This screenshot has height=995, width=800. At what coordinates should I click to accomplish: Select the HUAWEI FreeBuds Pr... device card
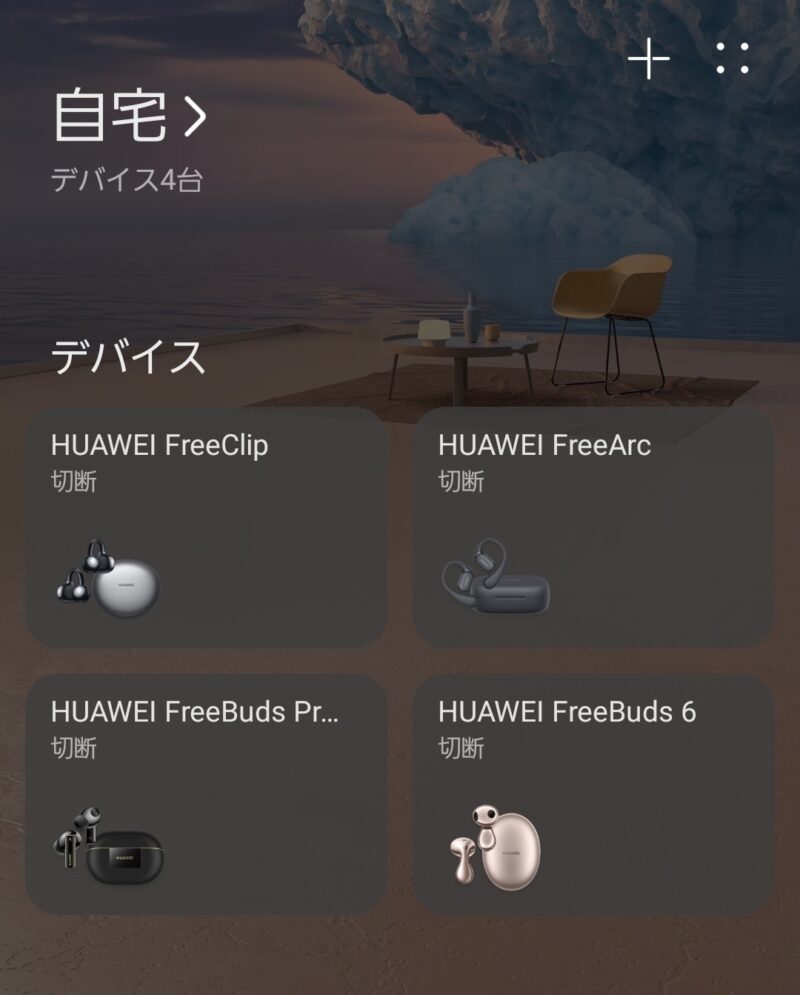point(206,793)
